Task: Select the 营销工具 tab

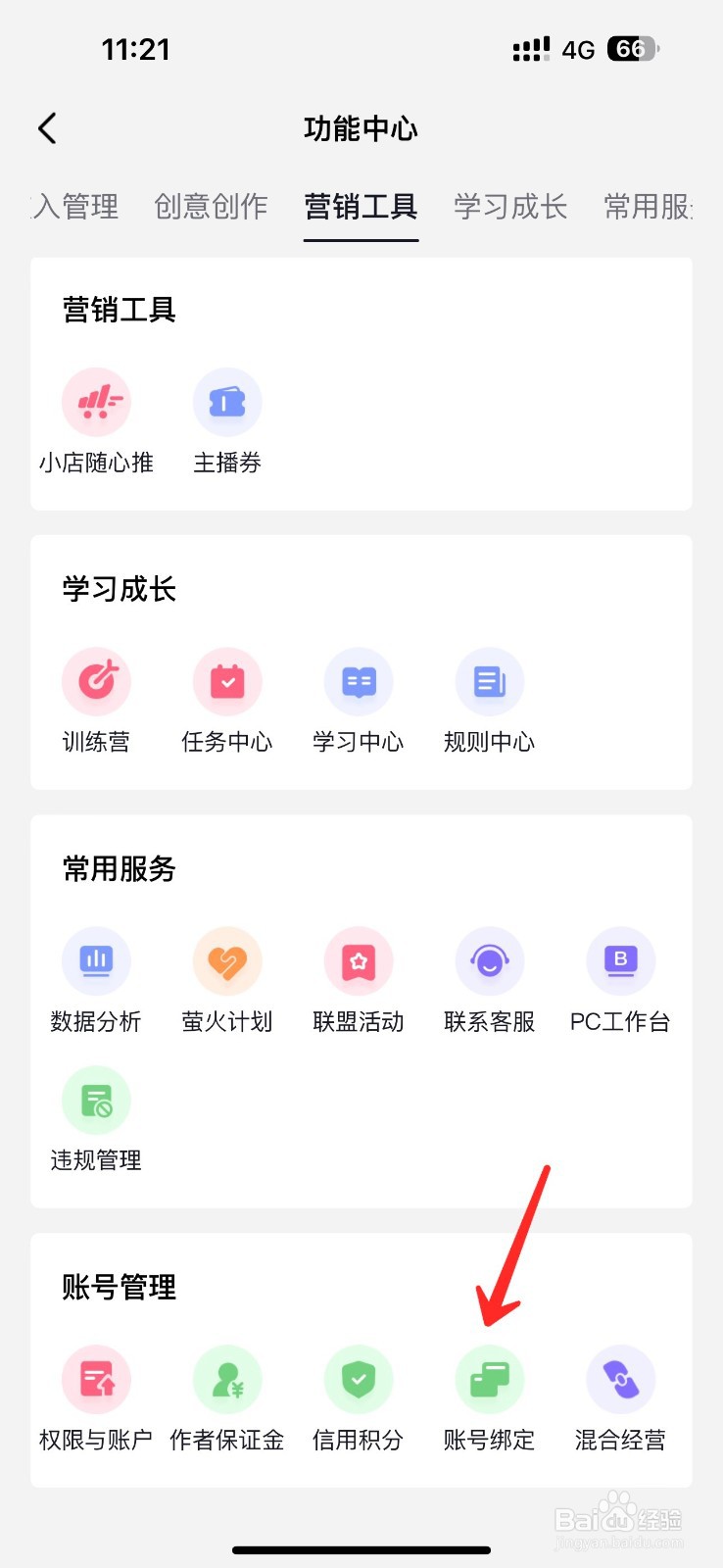Action: [x=361, y=207]
